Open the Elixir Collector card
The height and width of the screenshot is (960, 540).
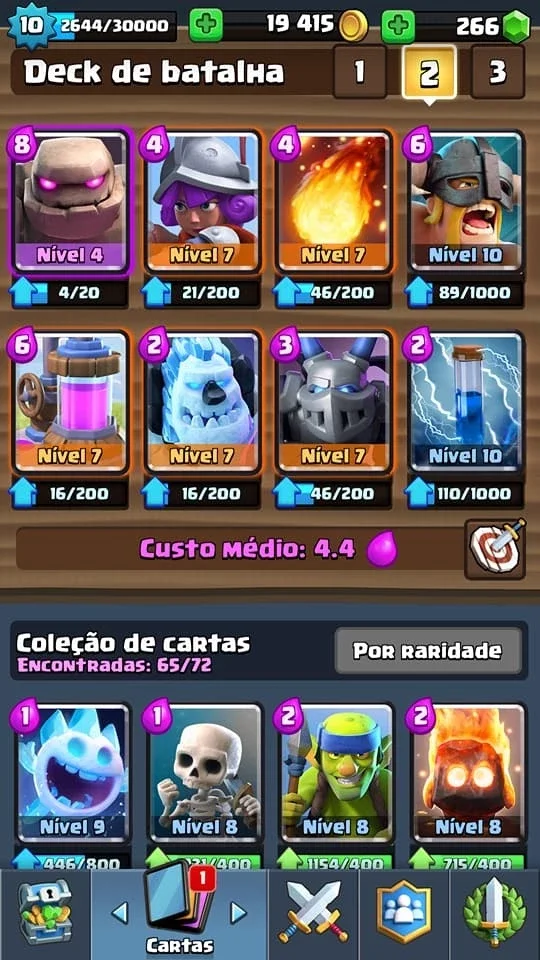[70, 403]
